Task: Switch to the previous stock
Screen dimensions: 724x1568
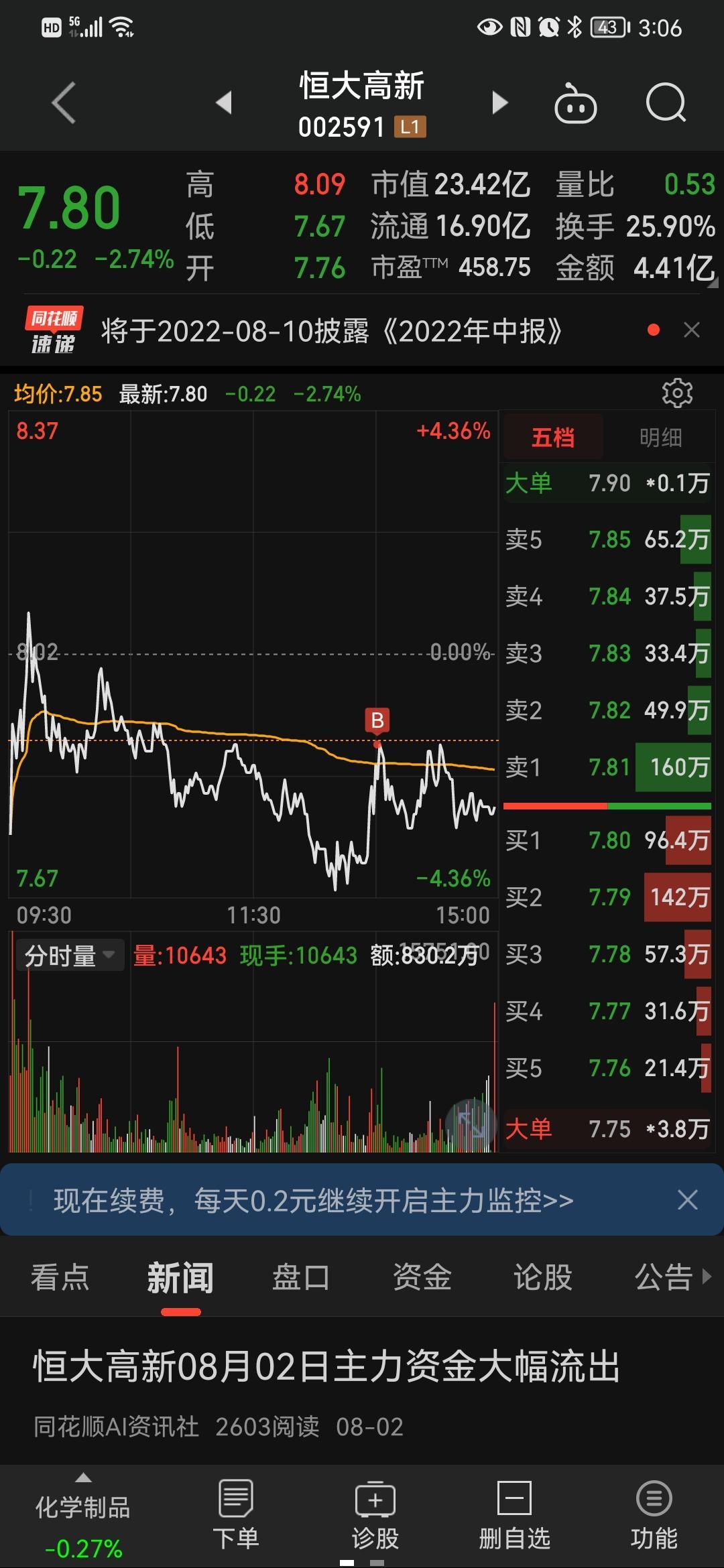Action: 224,103
